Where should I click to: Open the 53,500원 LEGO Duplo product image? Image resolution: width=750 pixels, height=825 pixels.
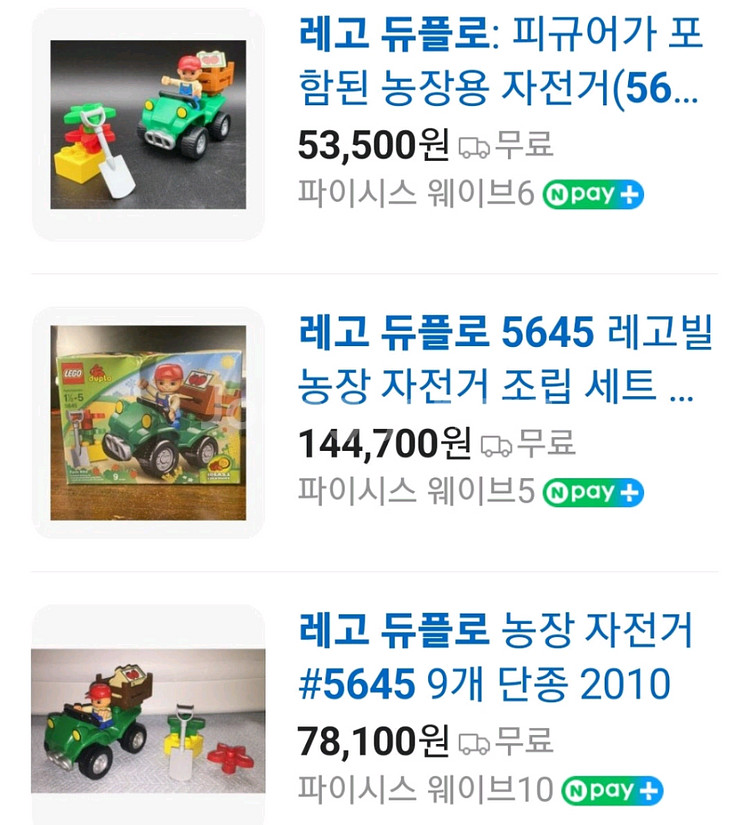[x=148, y=124]
